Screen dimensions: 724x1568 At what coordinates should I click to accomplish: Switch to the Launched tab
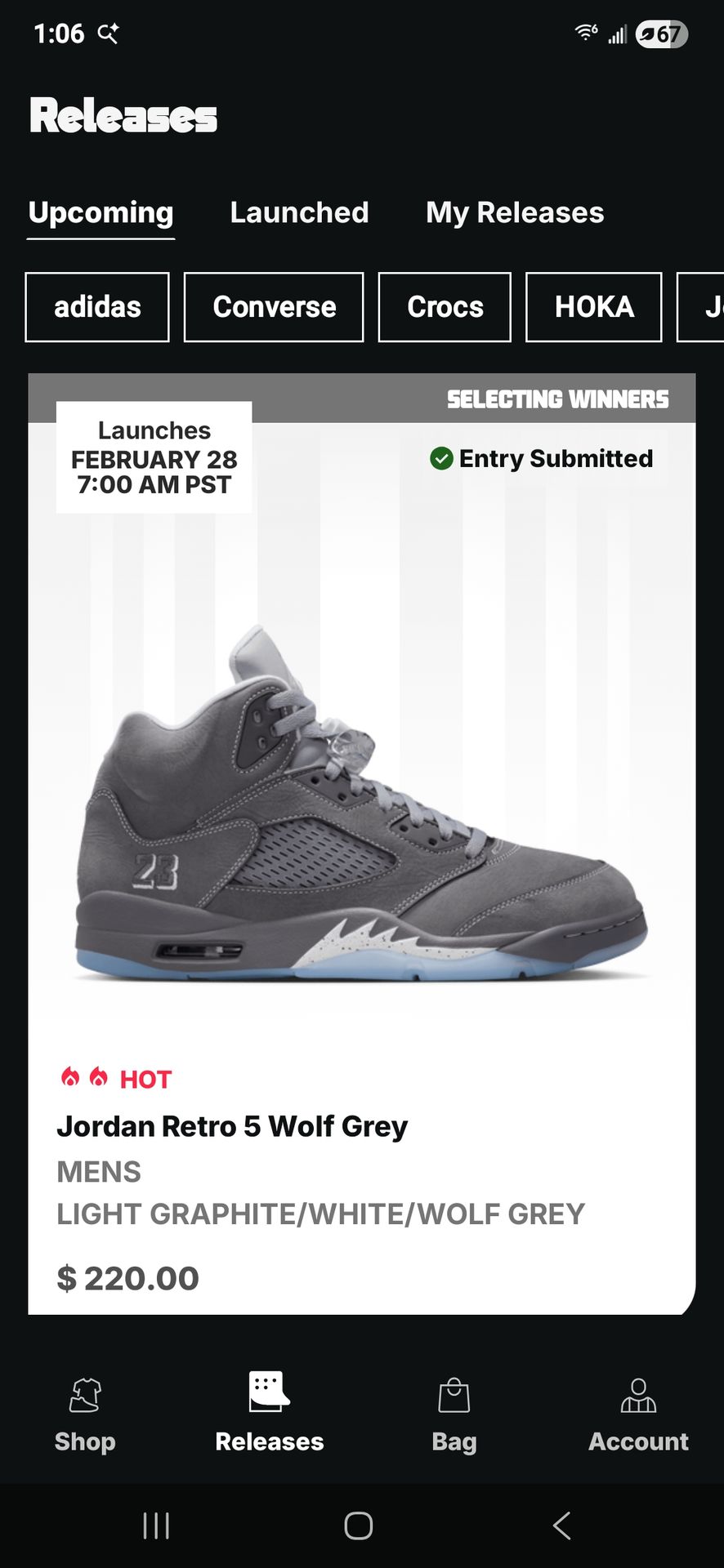click(299, 212)
